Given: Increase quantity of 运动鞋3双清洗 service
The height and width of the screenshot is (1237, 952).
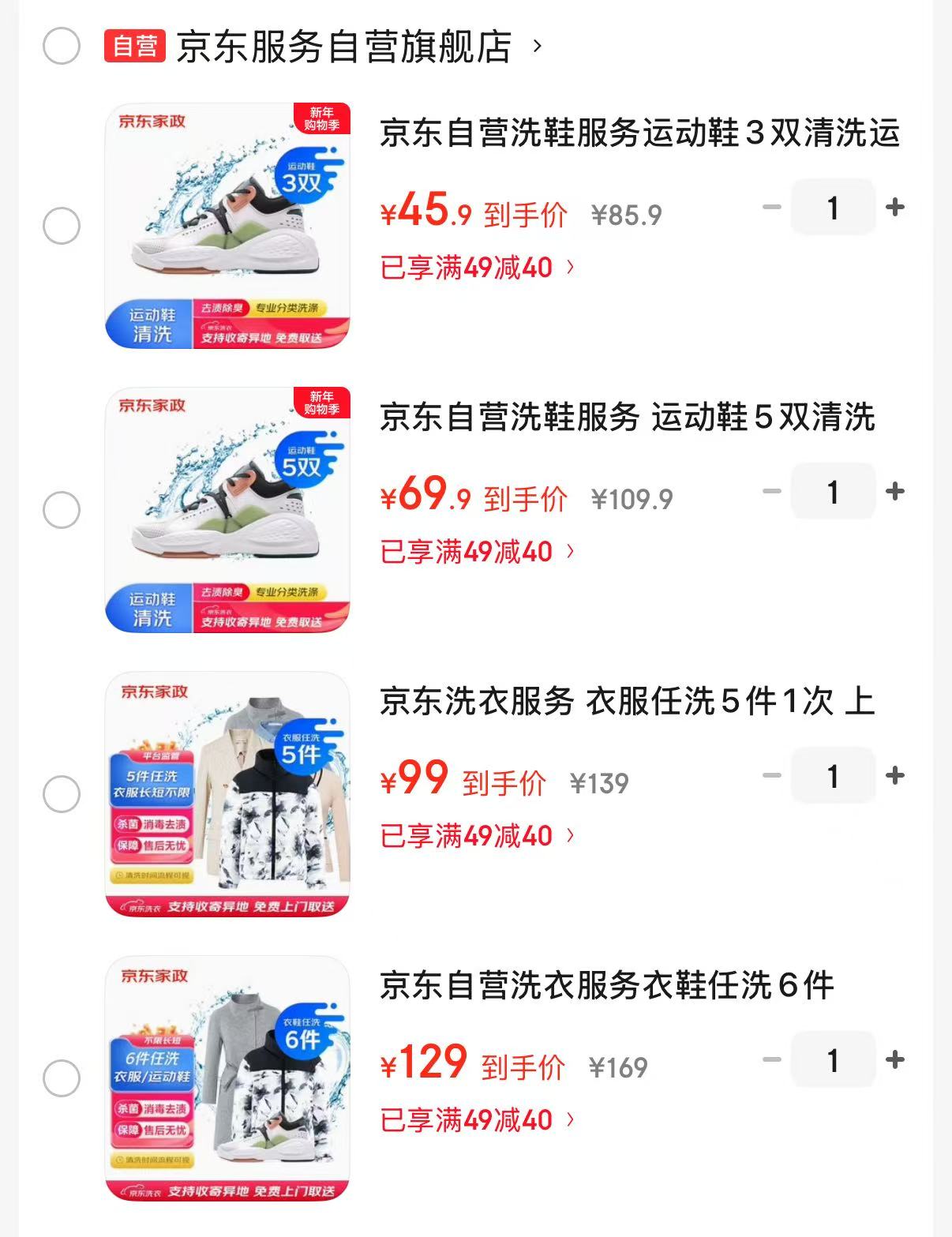Looking at the screenshot, I should pos(895,208).
